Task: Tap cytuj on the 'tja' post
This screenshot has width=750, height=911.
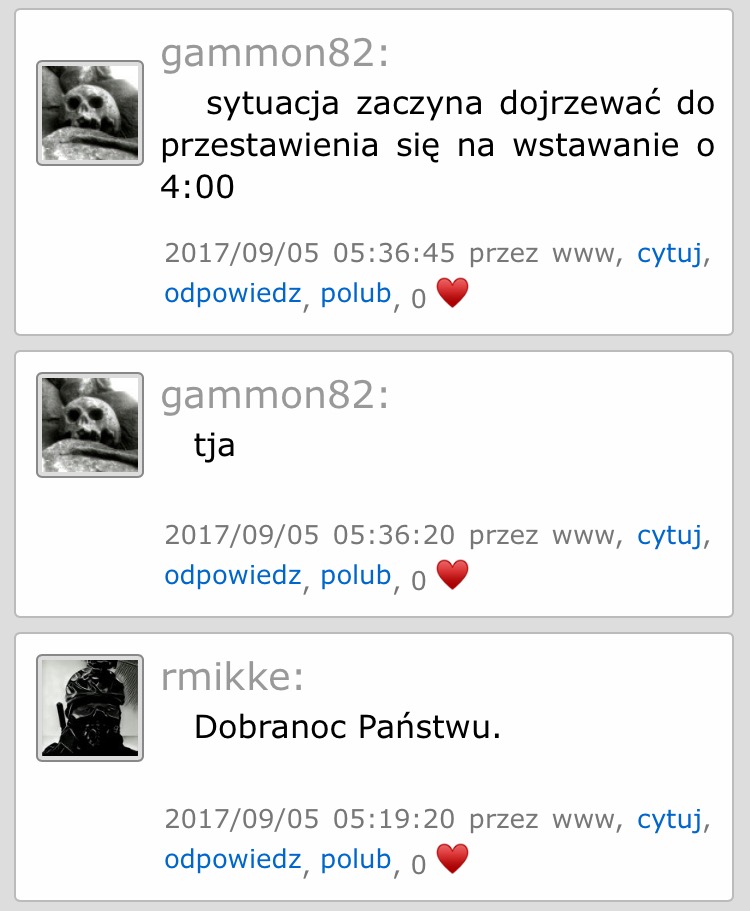Action: (x=670, y=537)
